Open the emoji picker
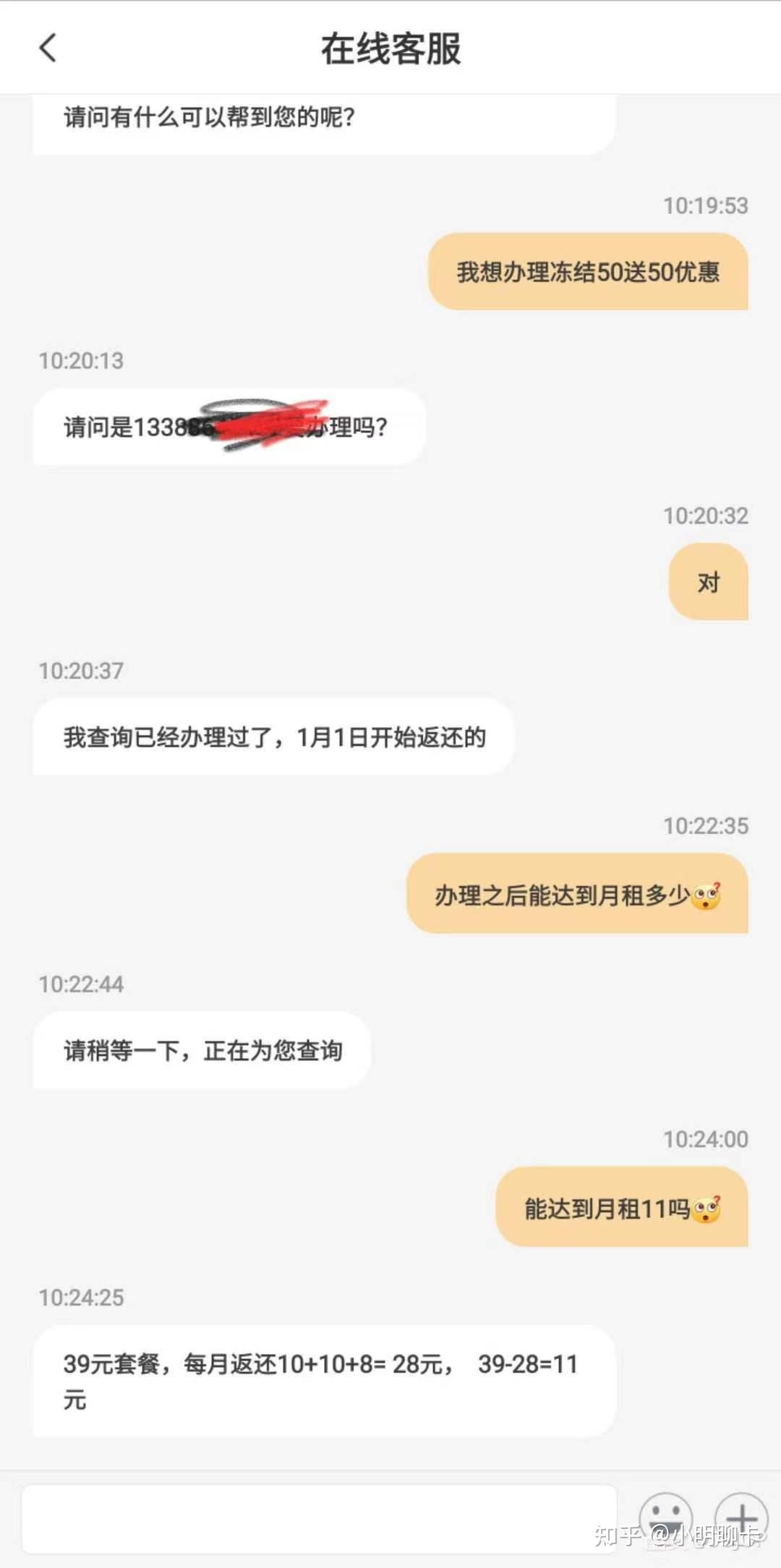Screen dimensions: 781x1568 coord(665,1517)
